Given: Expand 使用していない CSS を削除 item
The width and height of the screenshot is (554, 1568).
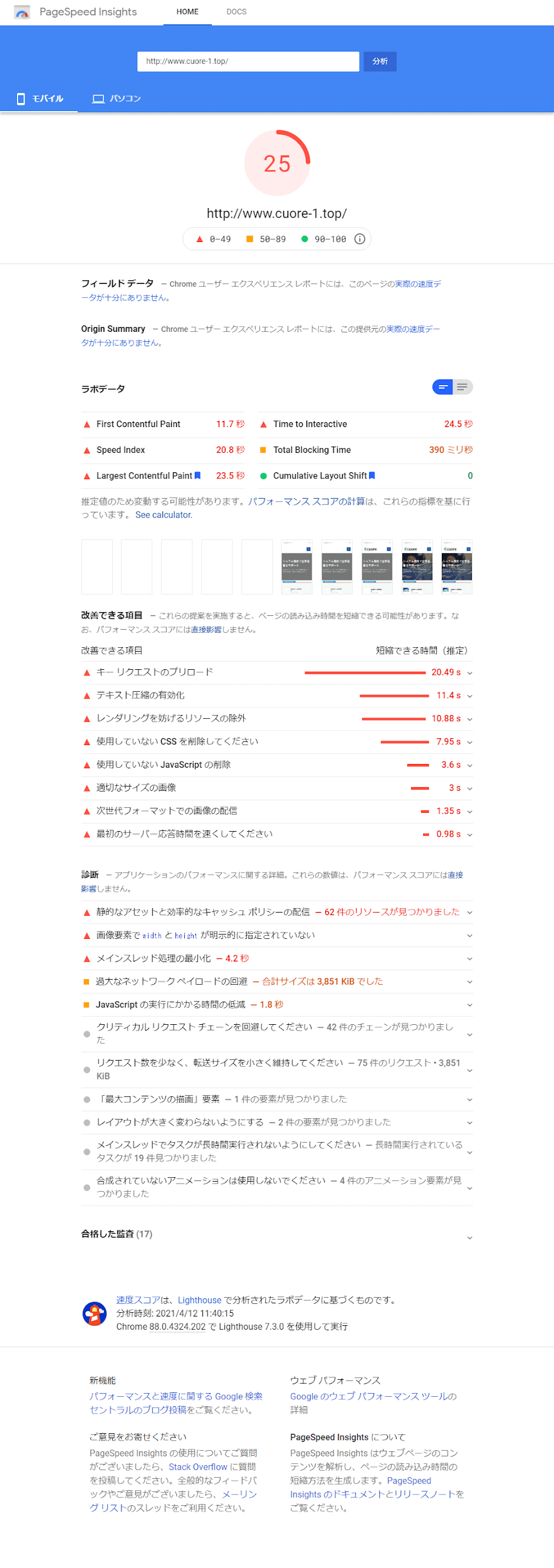Looking at the screenshot, I should point(469,743).
